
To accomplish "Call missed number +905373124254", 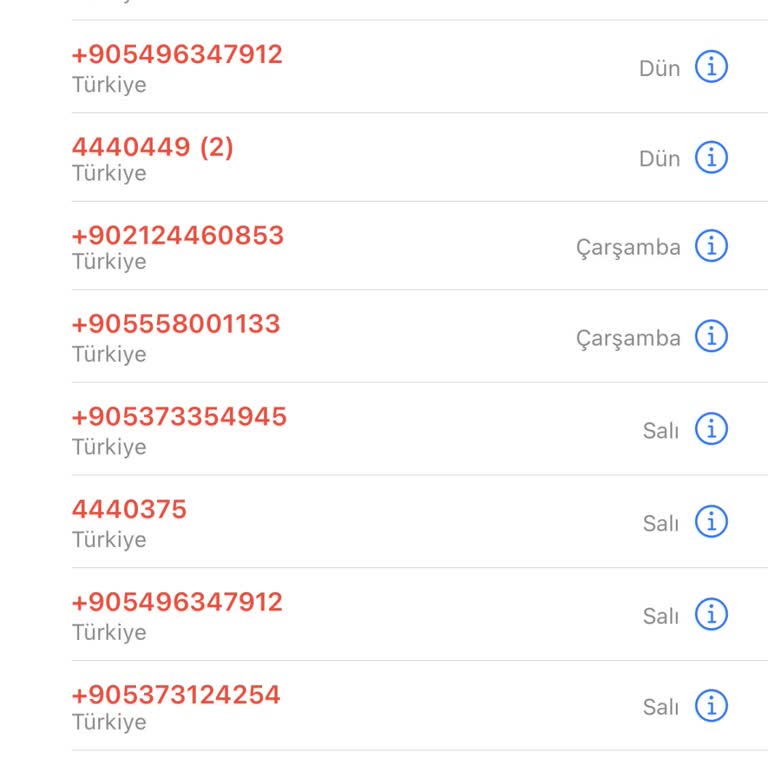I will pos(176,695).
